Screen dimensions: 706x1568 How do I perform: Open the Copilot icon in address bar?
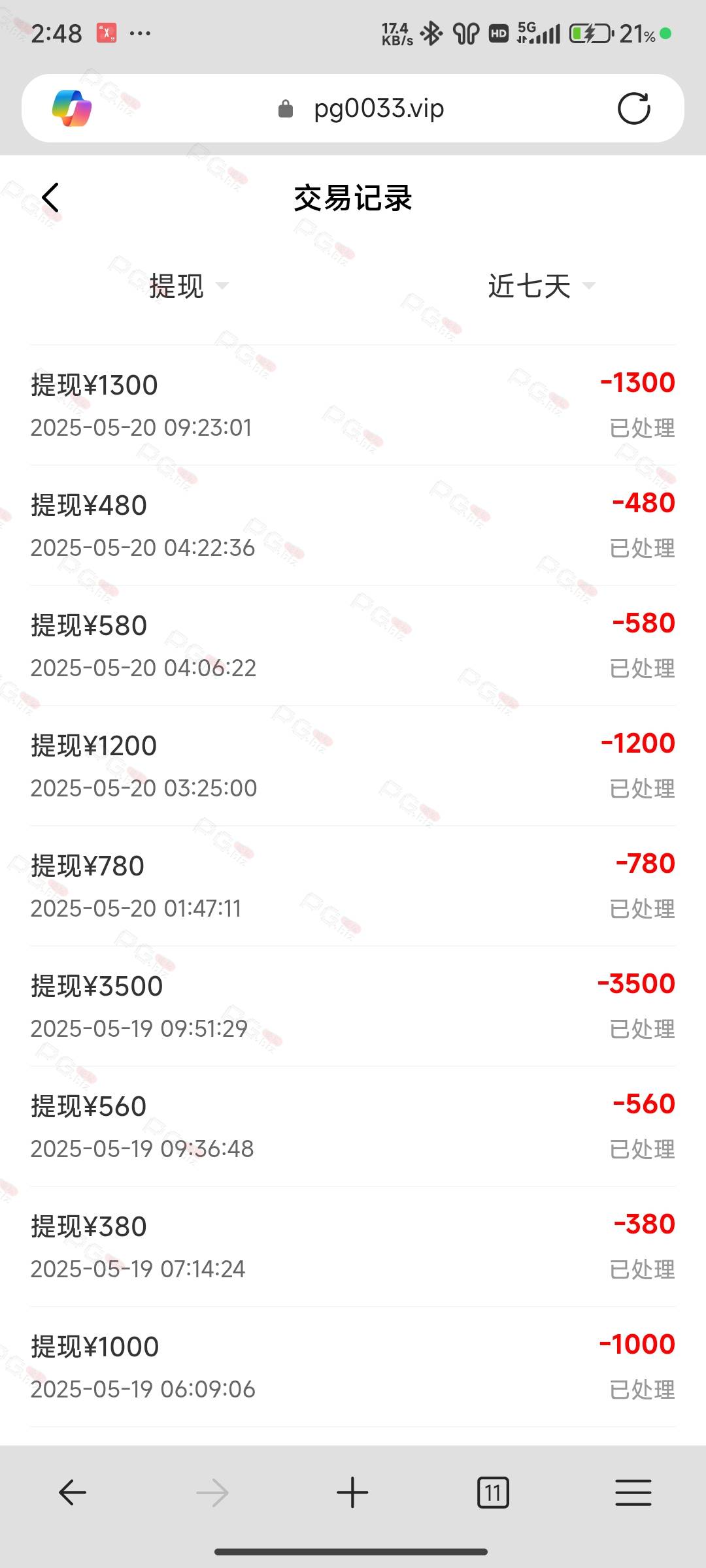(72, 108)
